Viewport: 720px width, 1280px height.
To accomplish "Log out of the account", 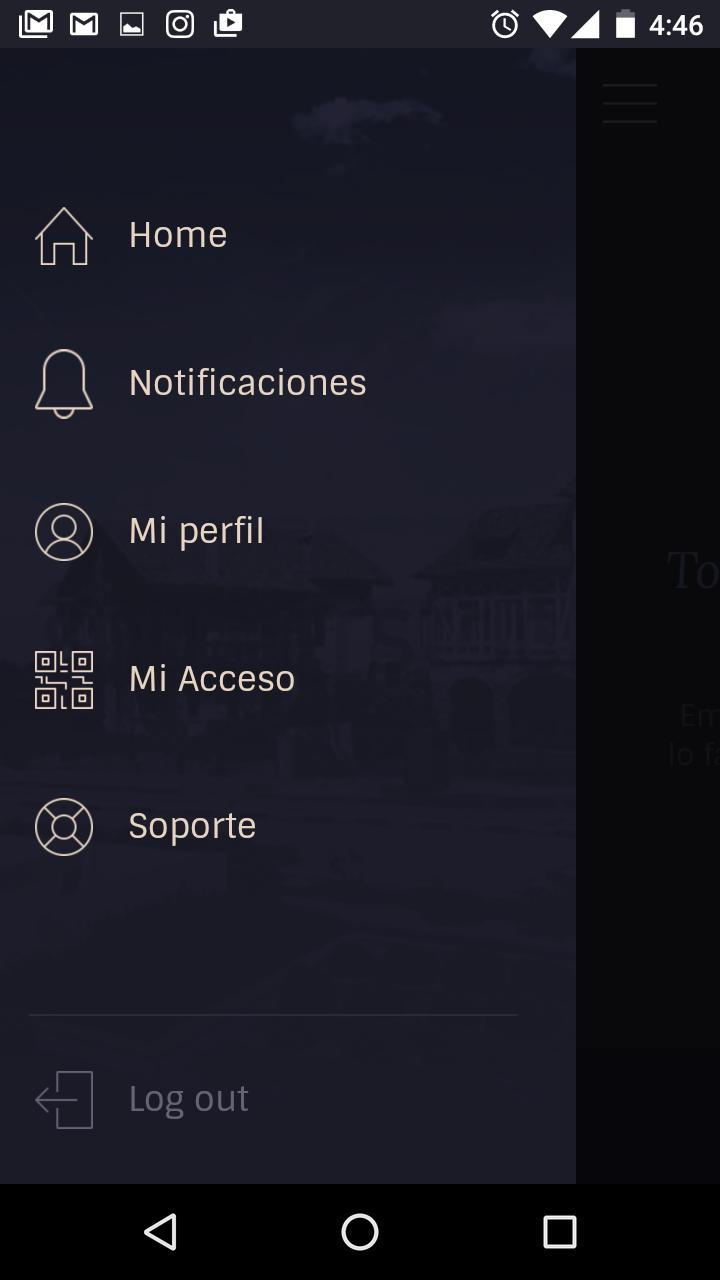I will (x=188, y=1099).
